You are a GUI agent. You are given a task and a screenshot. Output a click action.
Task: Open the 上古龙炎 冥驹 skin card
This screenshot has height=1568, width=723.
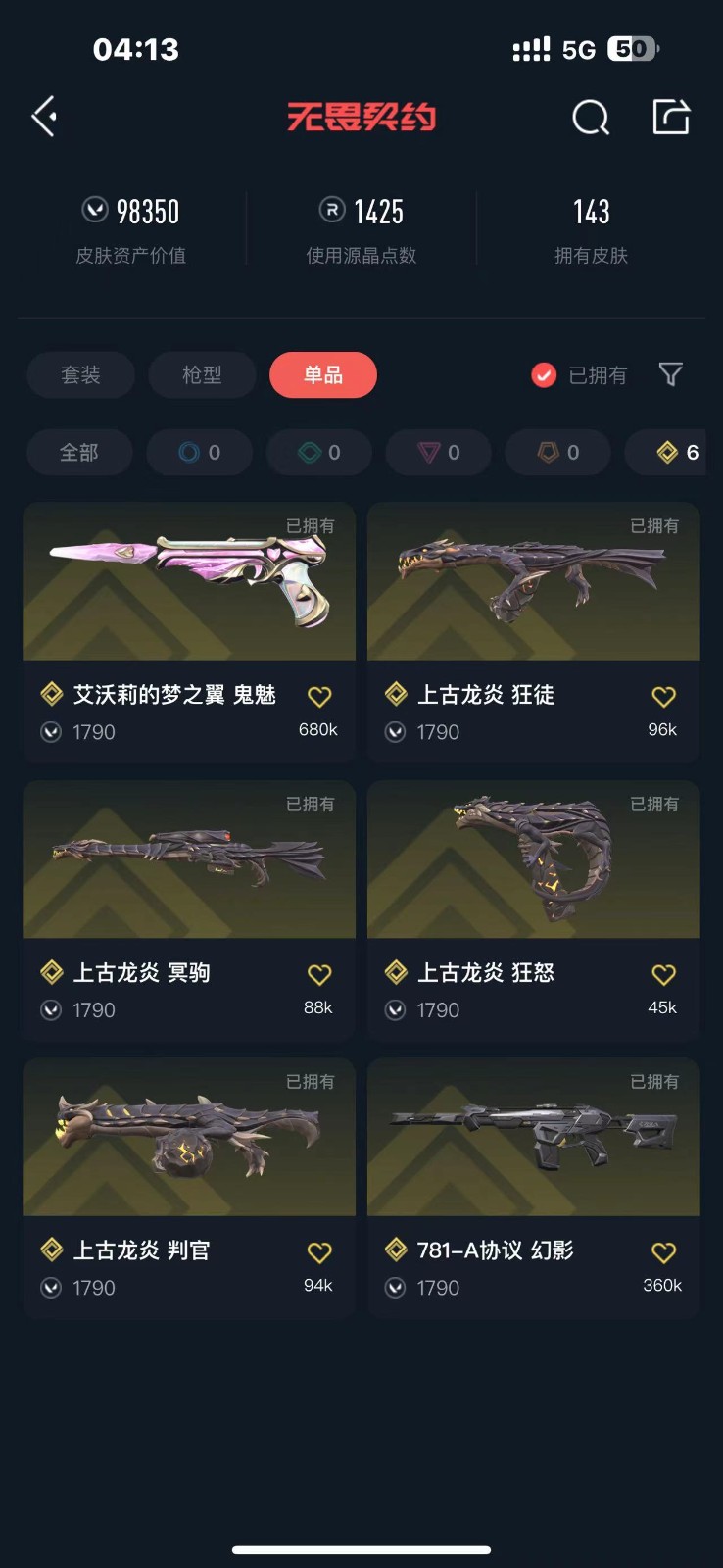coord(189,910)
